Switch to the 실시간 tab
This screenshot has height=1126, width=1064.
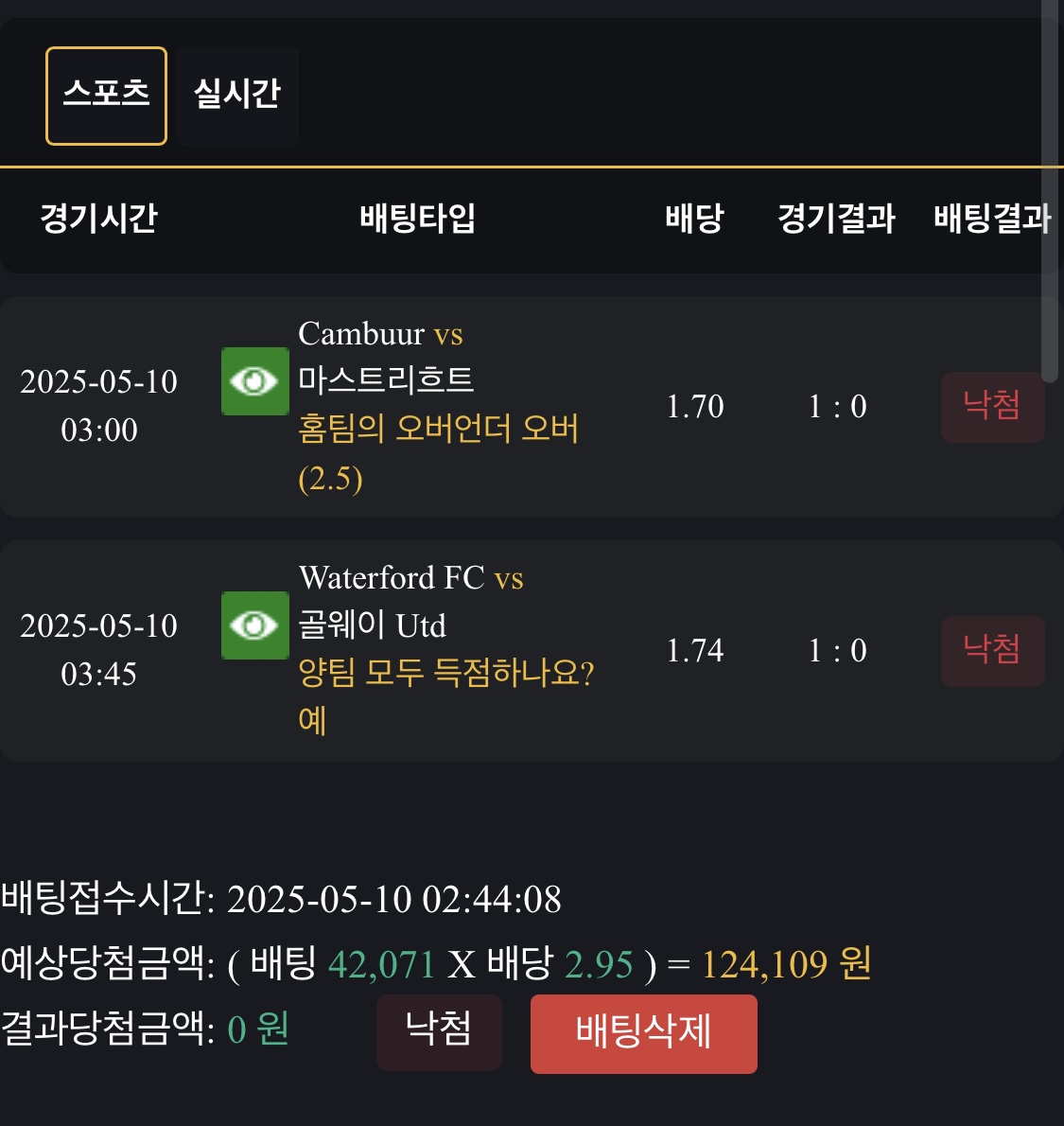coord(237,96)
